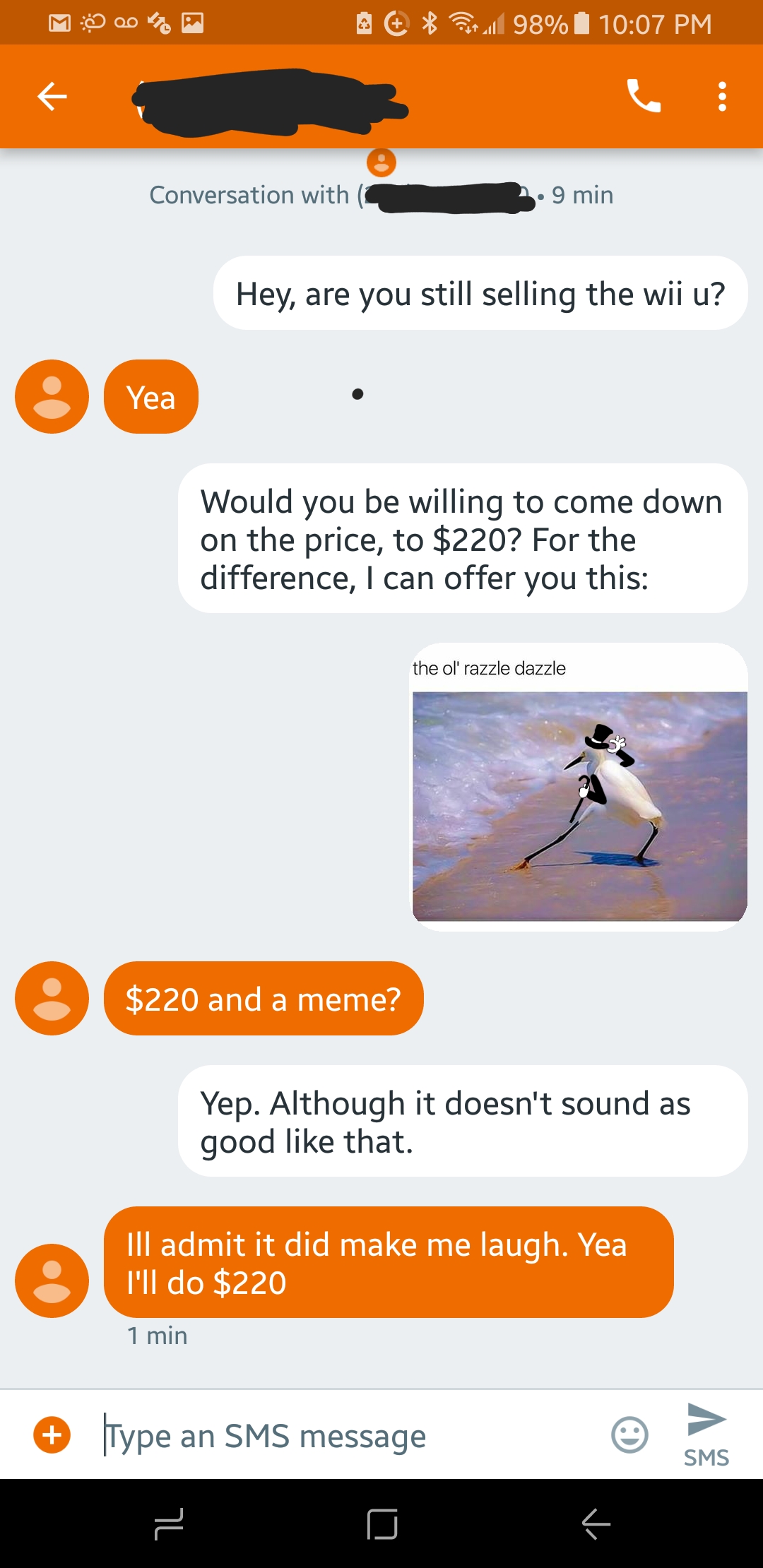763x1568 pixels.
Task: Open the emoji picker
Action: (x=629, y=1435)
